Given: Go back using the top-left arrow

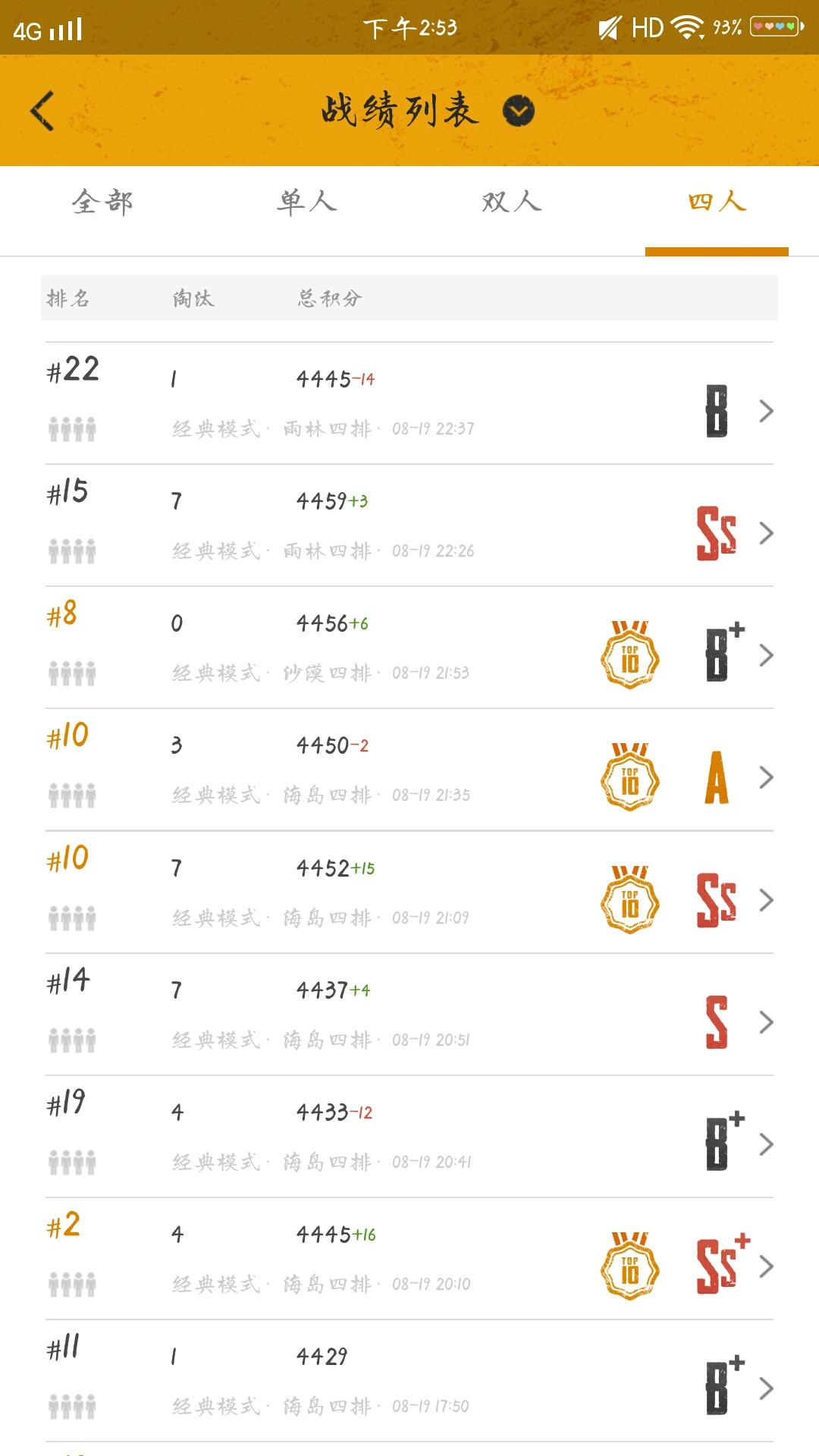Looking at the screenshot, I should pyautogui.click(x=42, y=111).
